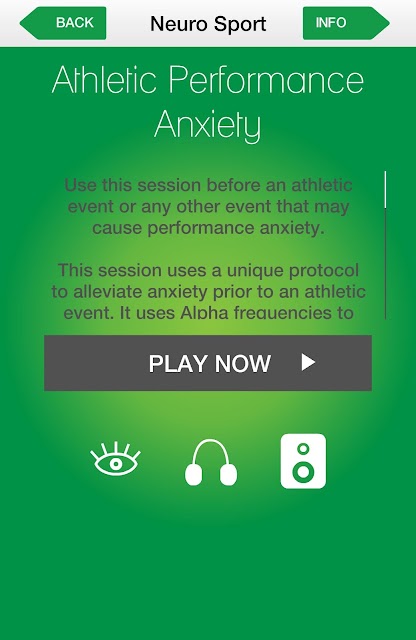Select the speaker output icon
The width and height of the screenshot is (416, 640).
[303, 461]
